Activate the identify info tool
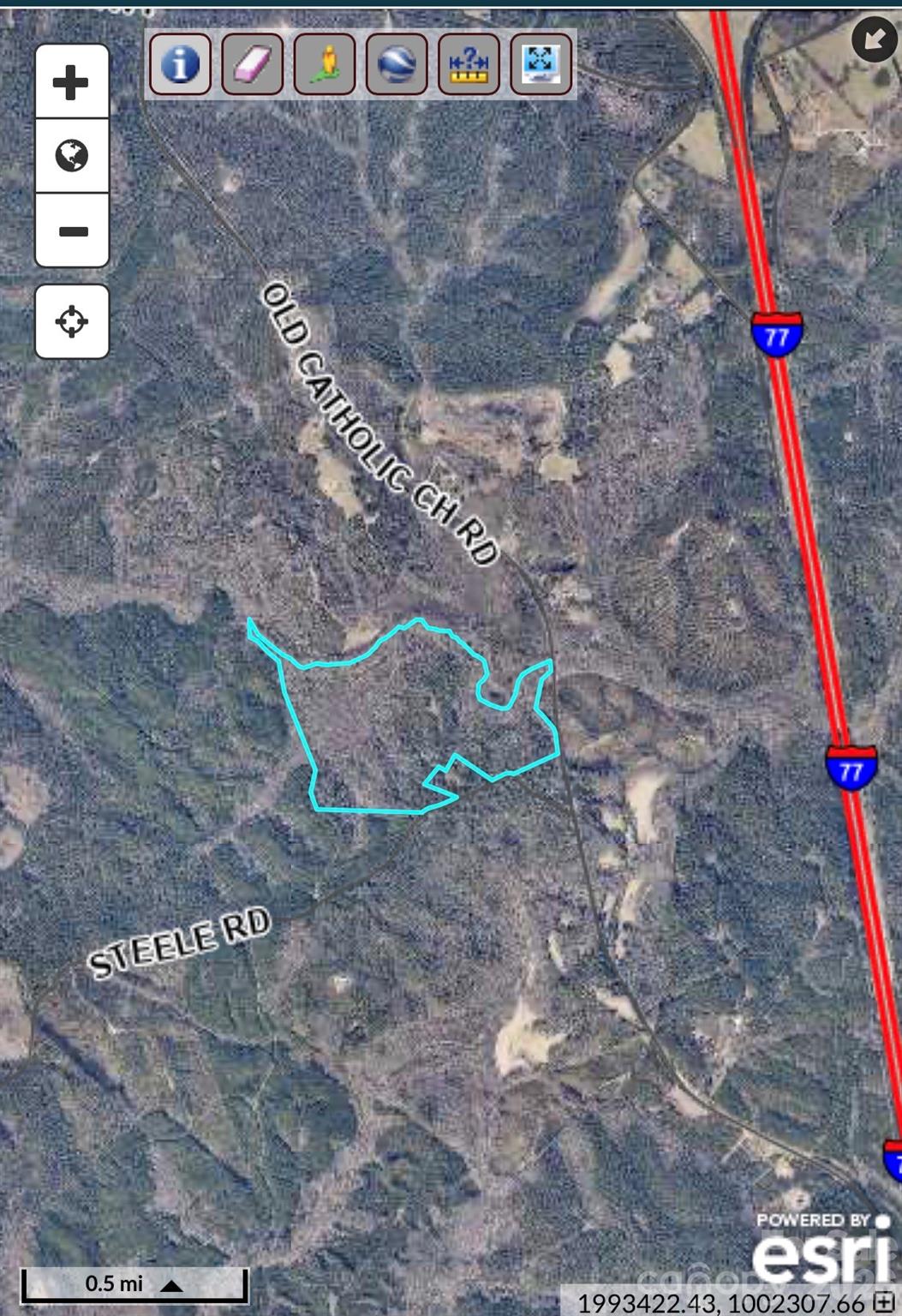This screenshot has height=1316, width=902. 180,63
